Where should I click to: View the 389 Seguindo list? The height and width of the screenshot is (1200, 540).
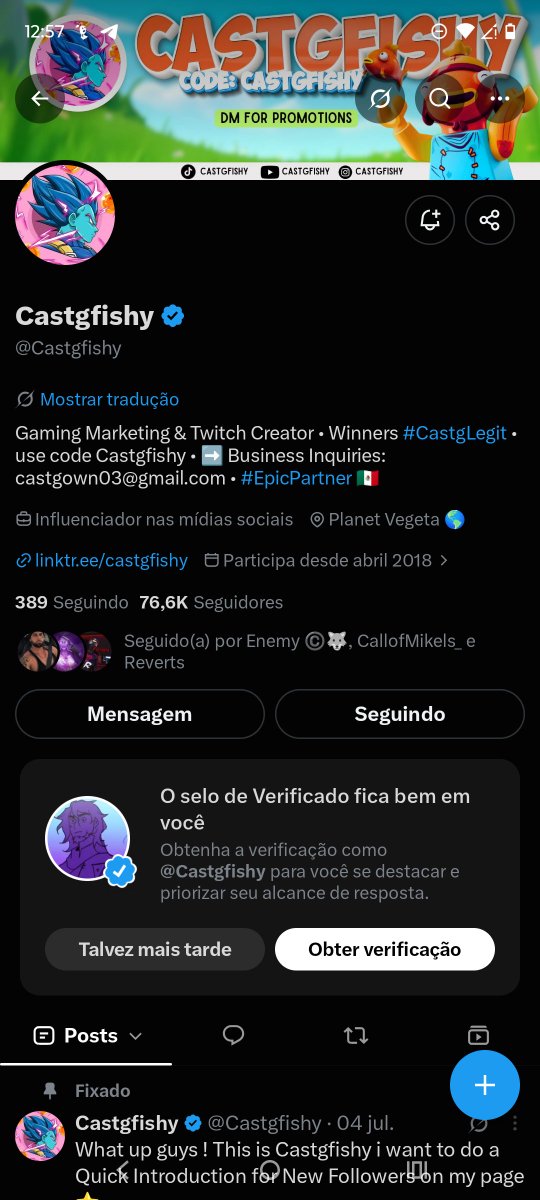tap(71, 602)
